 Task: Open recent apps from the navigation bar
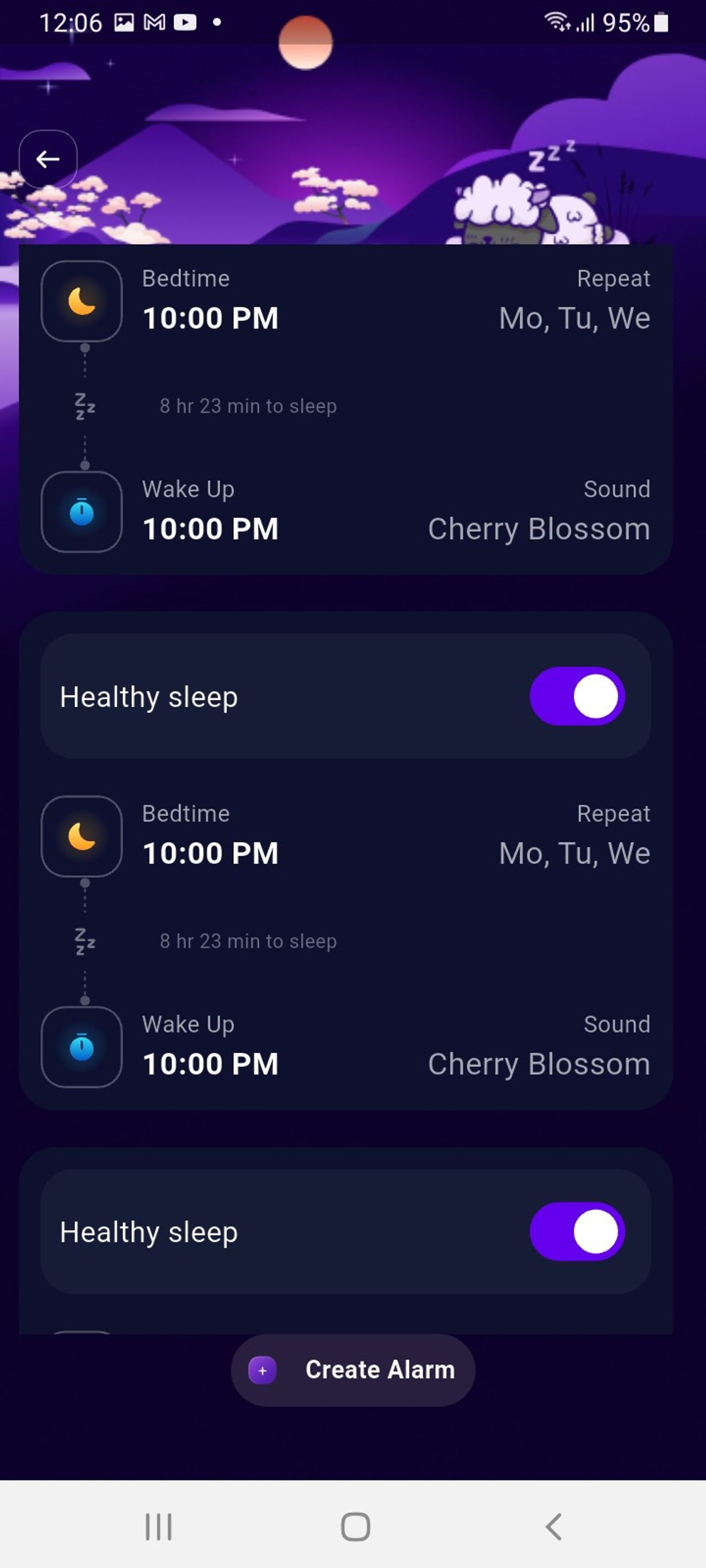pyautogui.click(x=158, y=1527)
